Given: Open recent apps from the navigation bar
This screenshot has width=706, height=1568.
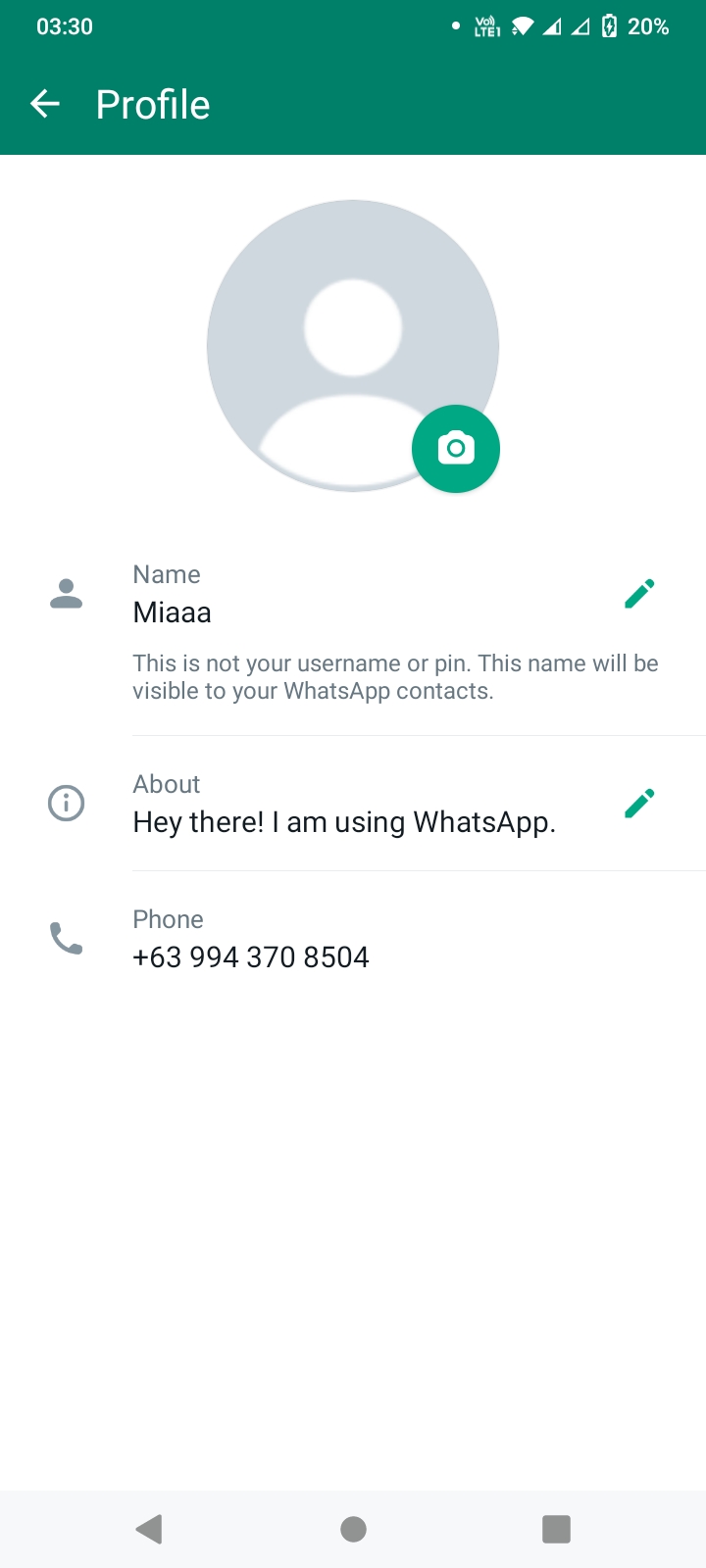Looking at the screenshot, I should coord(556,1529).
